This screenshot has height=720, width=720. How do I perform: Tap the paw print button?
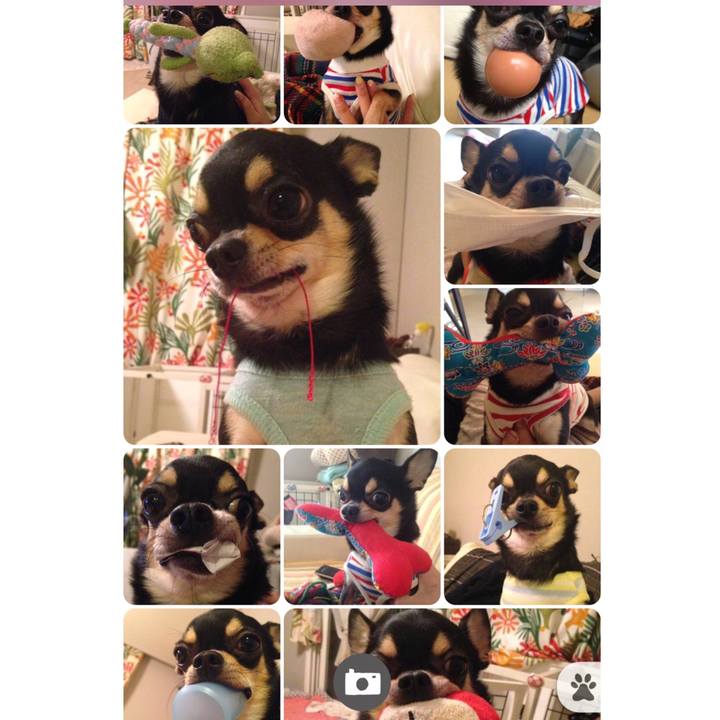point(581,686)
